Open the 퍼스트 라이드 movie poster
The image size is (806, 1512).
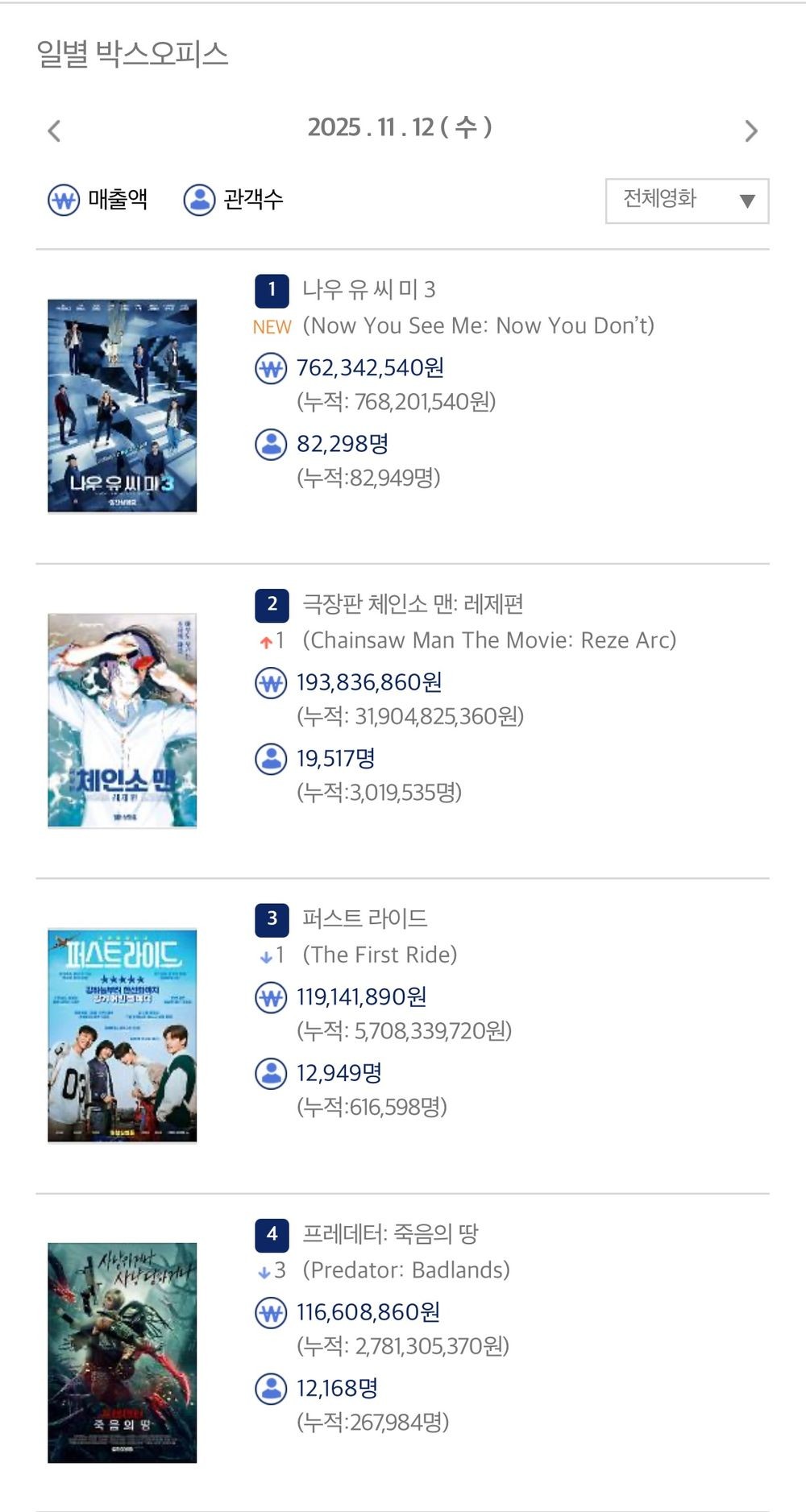click(x=123, y=1035)
